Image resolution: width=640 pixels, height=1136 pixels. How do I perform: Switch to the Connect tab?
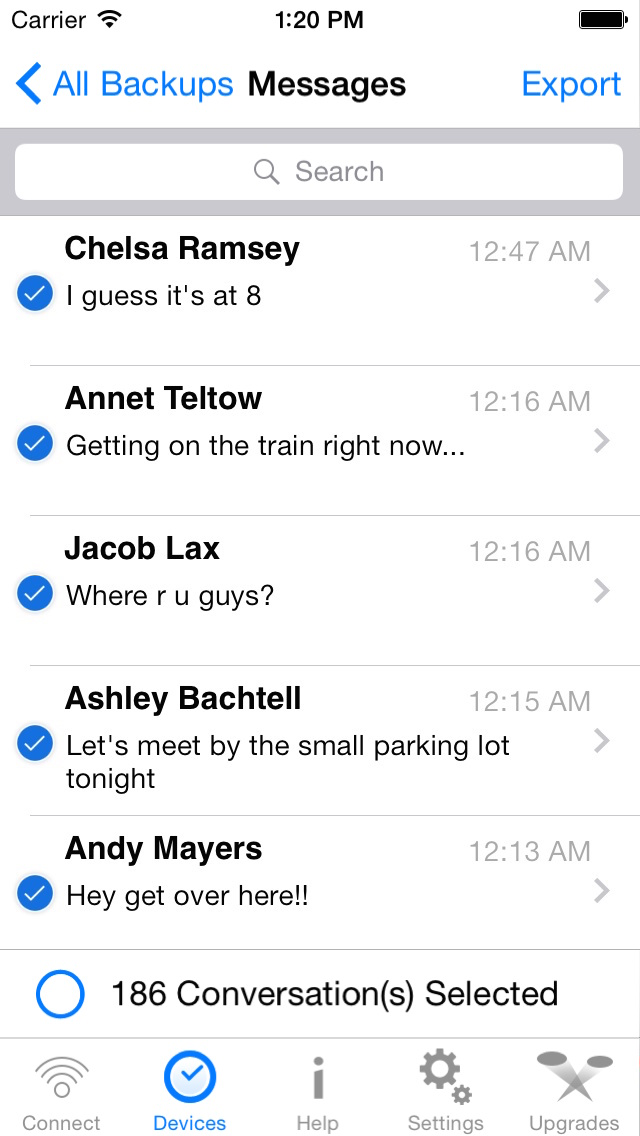(62, 1092)
